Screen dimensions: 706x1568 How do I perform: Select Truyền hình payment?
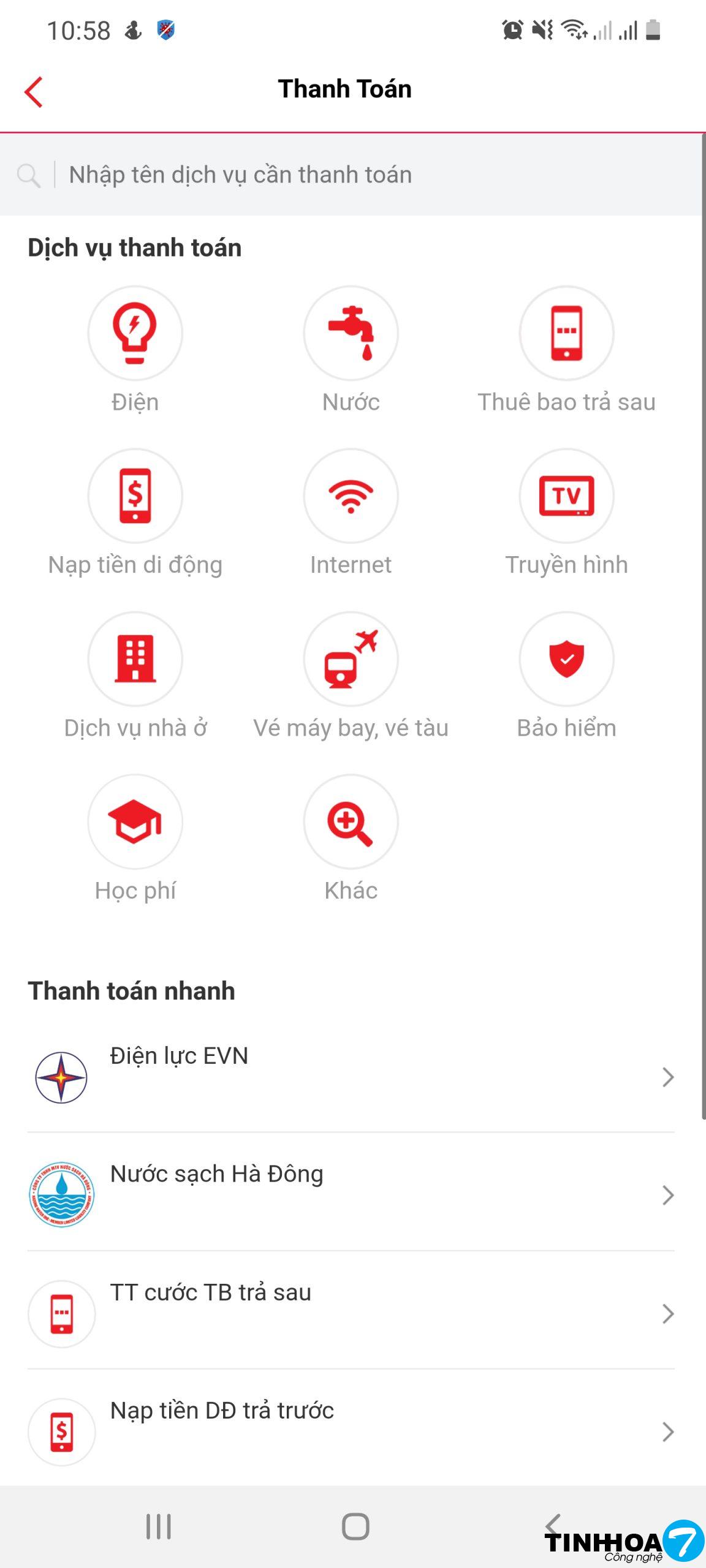coord(566,496)
